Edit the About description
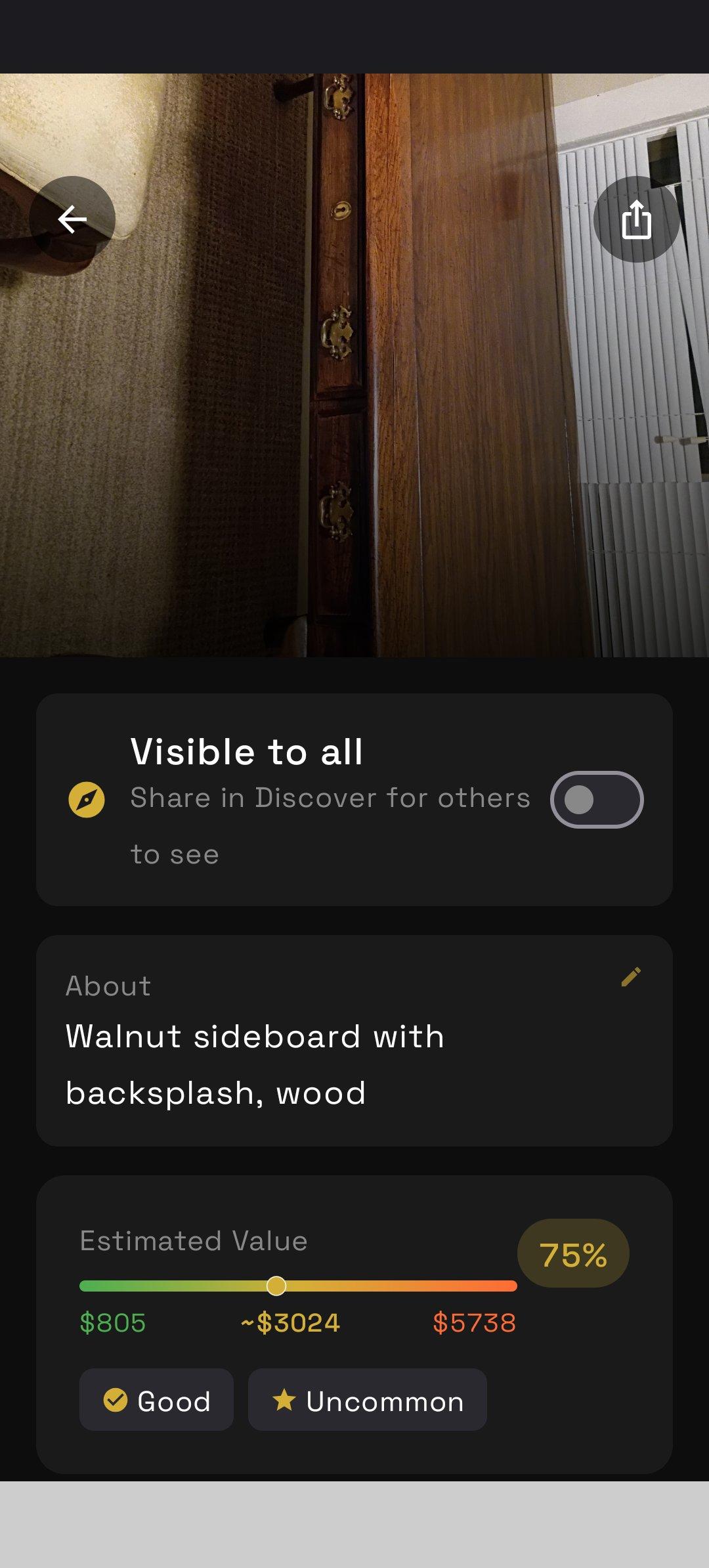 click(x=631, y=977)
